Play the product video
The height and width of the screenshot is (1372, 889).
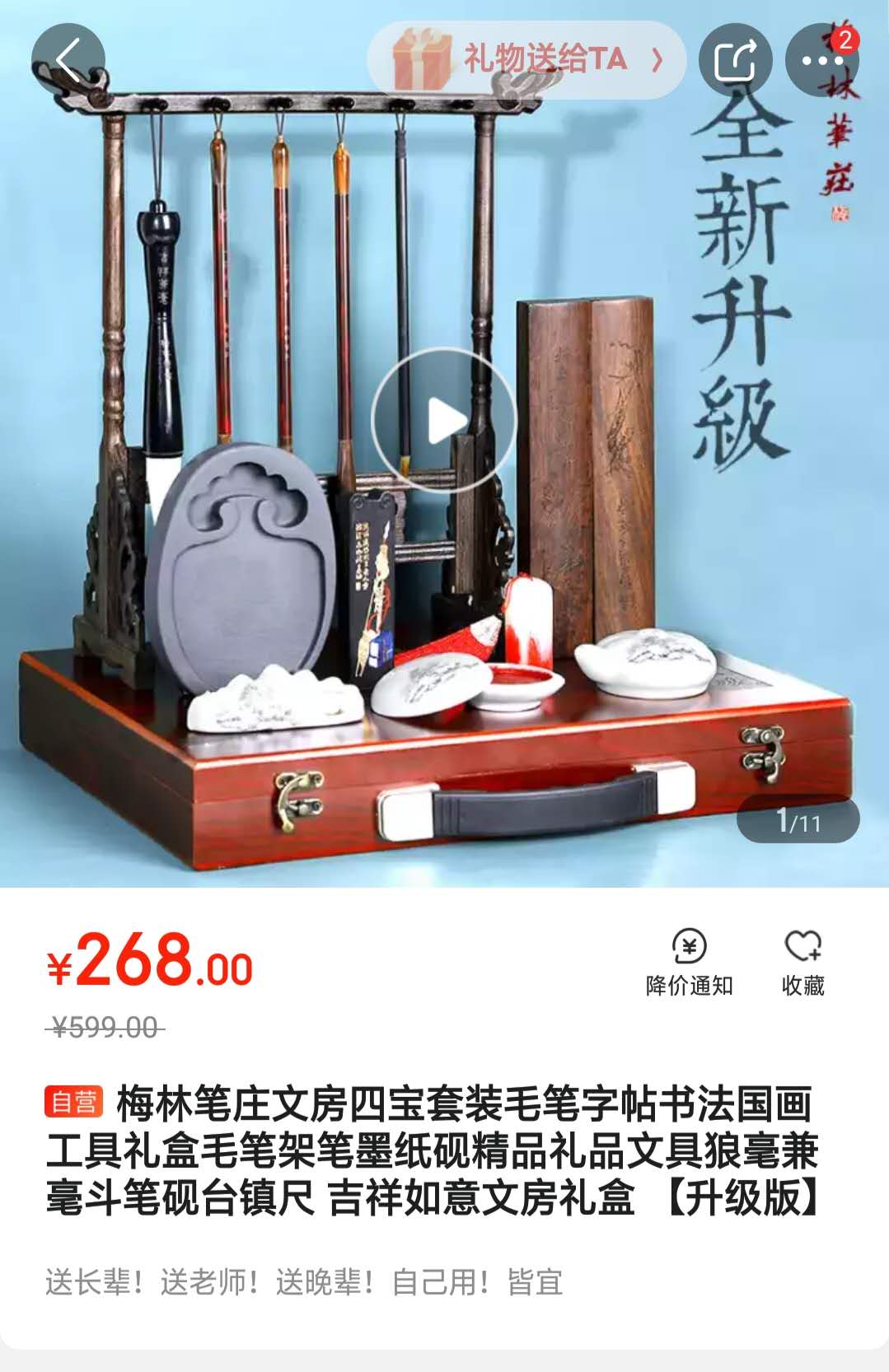tap(445, 422)
